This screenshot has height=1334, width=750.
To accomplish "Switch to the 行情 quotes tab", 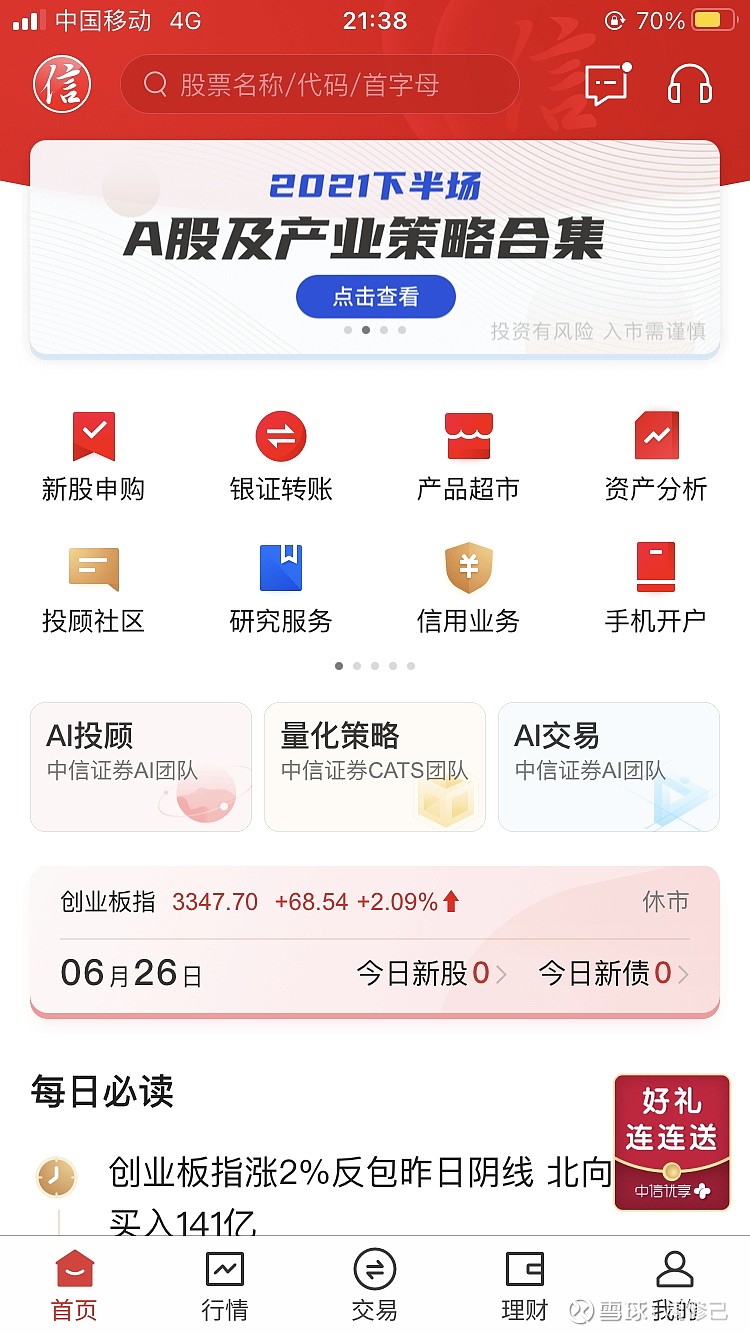I will click(x=223, y=1285).
